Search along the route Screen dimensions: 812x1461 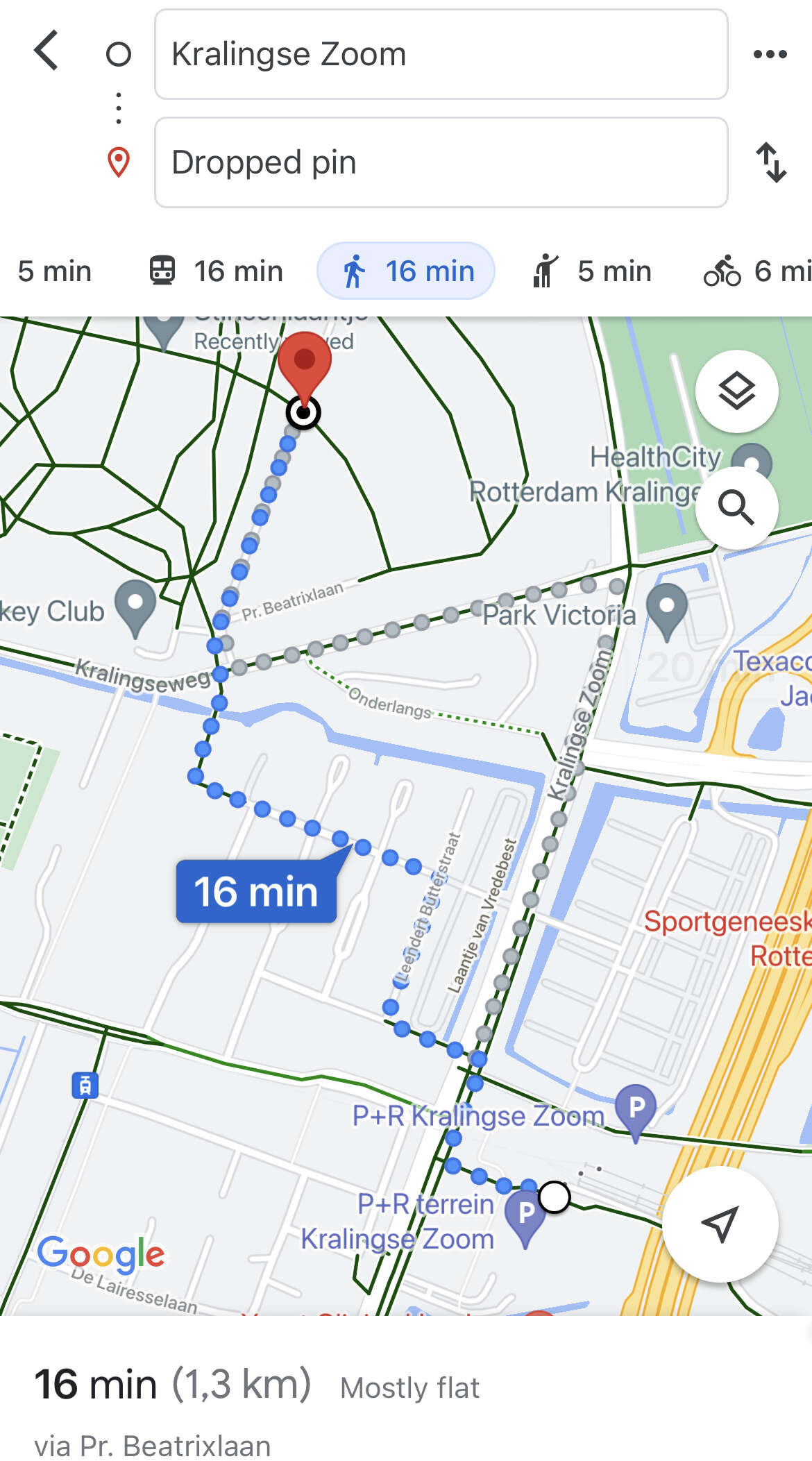(x=736, y=508)
